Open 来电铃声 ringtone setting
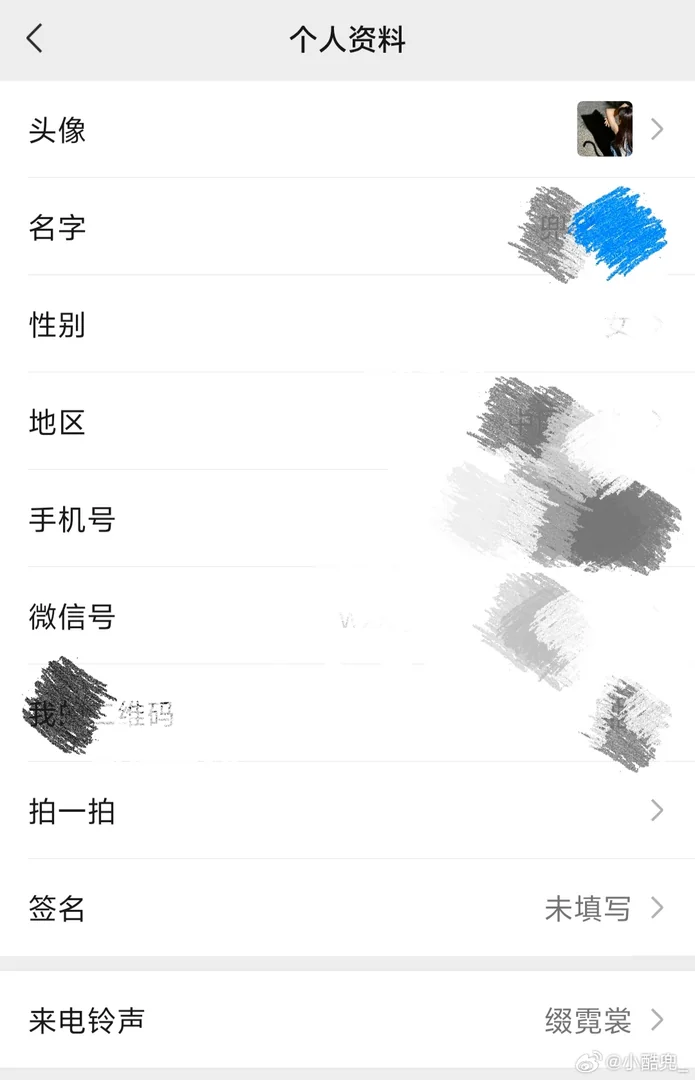 [x=347, y=1020]
